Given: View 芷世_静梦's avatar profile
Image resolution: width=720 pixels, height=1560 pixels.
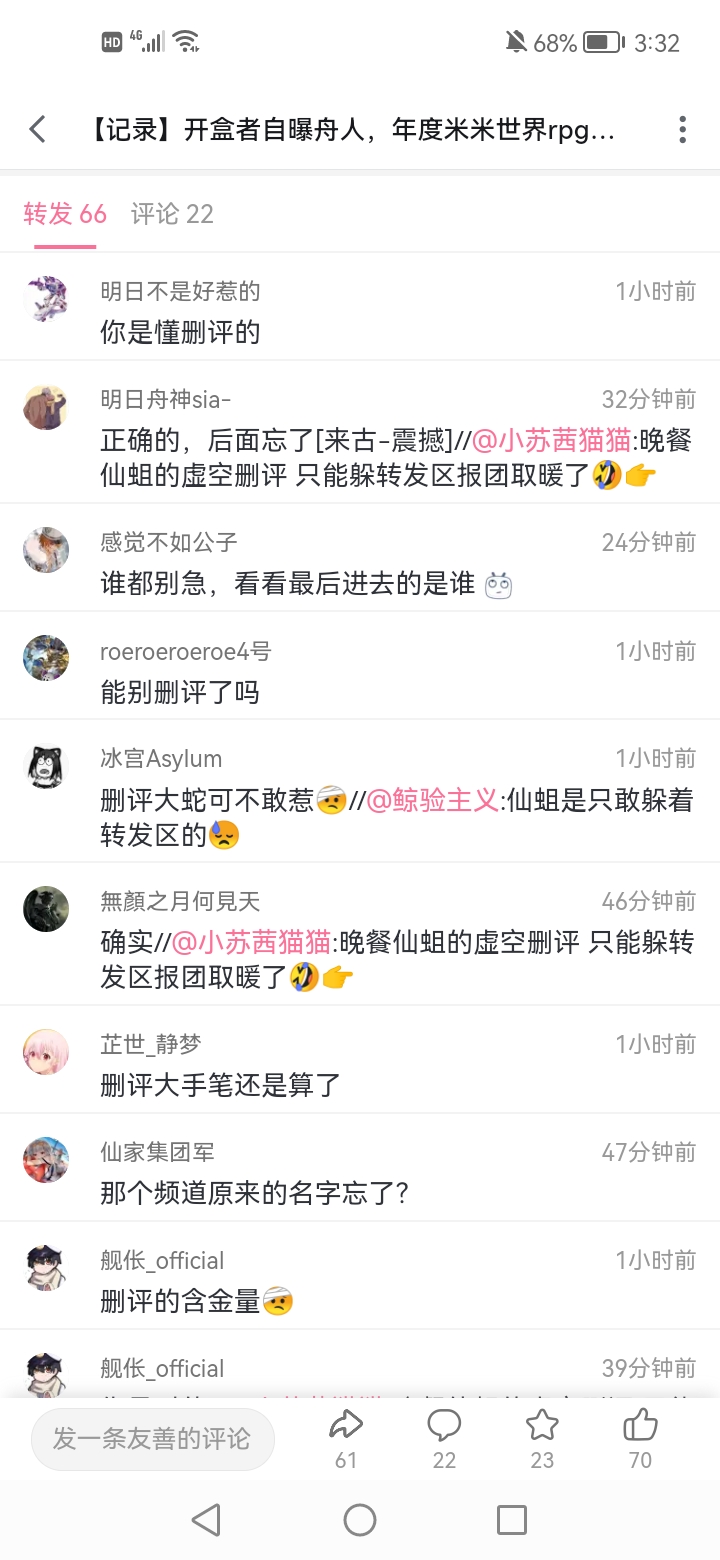Looking at the screenshot, I should pos(46,1052).
